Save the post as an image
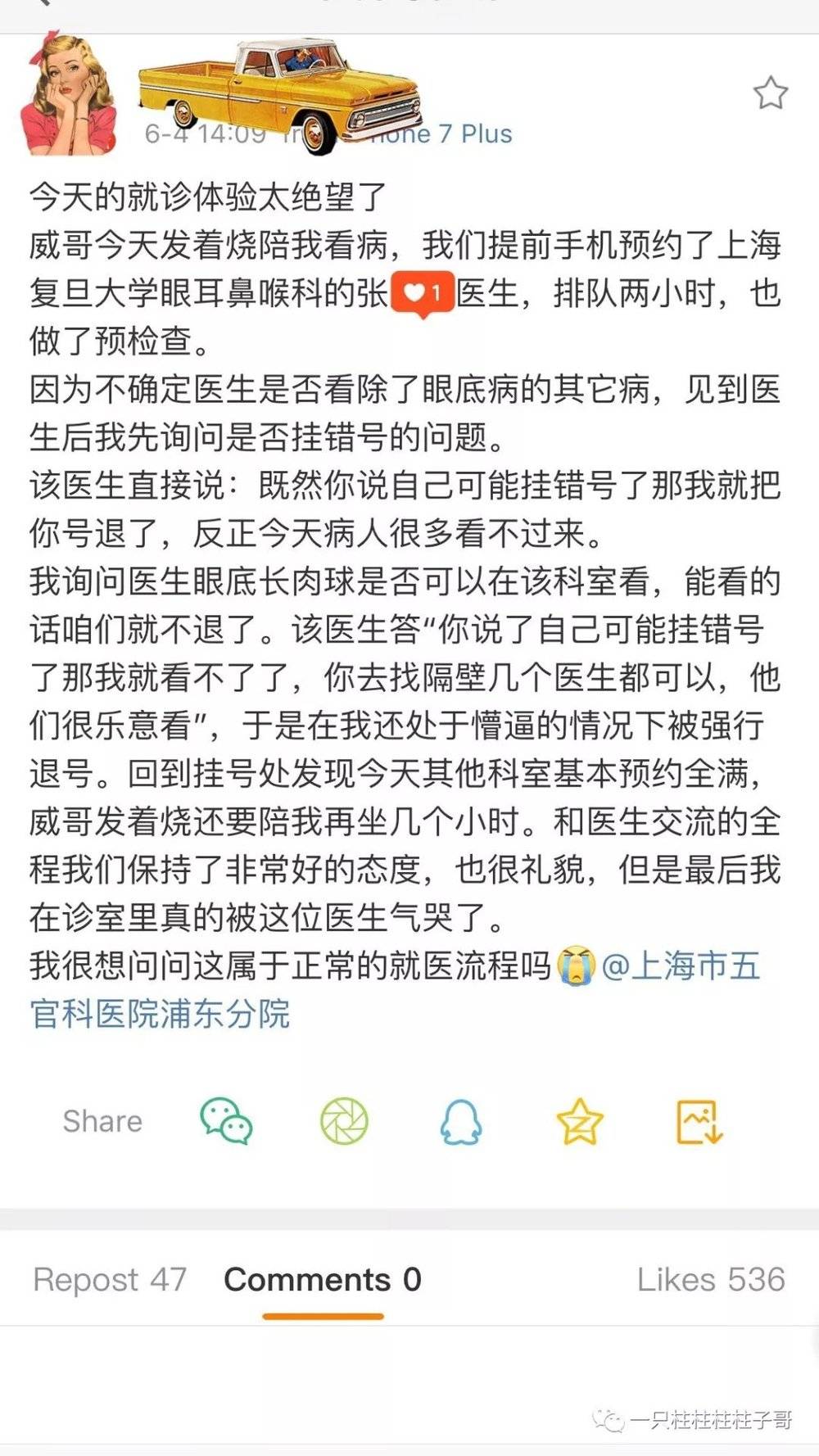Viewport: 819px width, 1456px height. pos(699,1121)
